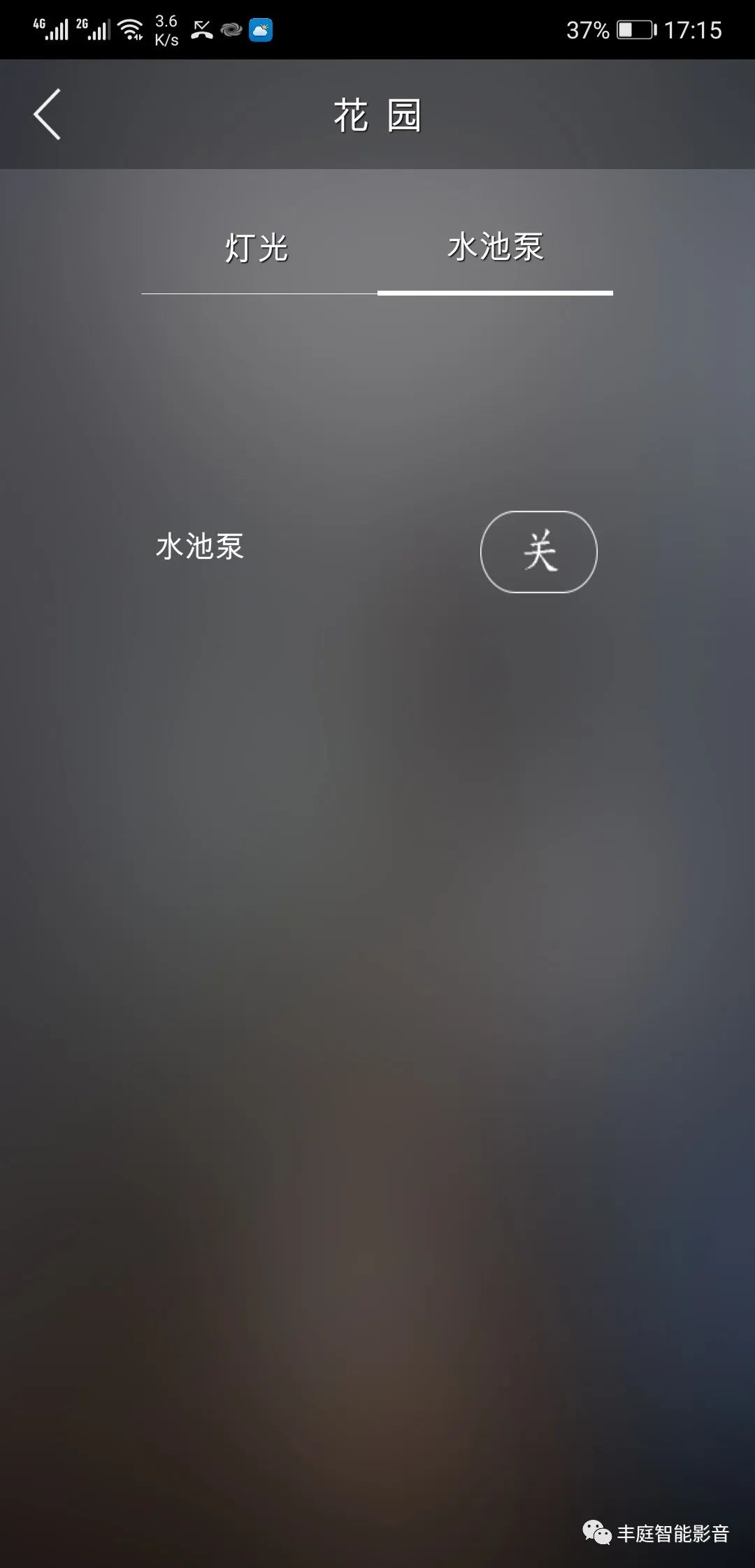Viewport: 755px width, 1568px height.
Task: Select the 水池泵 tab
Action: [x=495, y=248]
